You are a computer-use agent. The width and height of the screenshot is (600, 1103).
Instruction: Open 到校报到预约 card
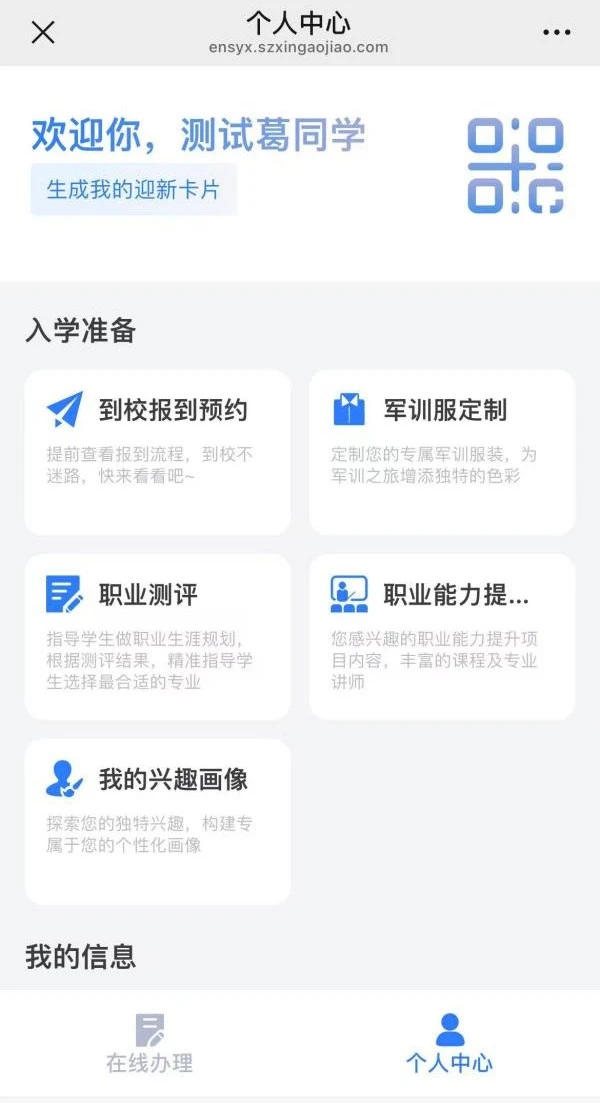[x=157, y=452]
